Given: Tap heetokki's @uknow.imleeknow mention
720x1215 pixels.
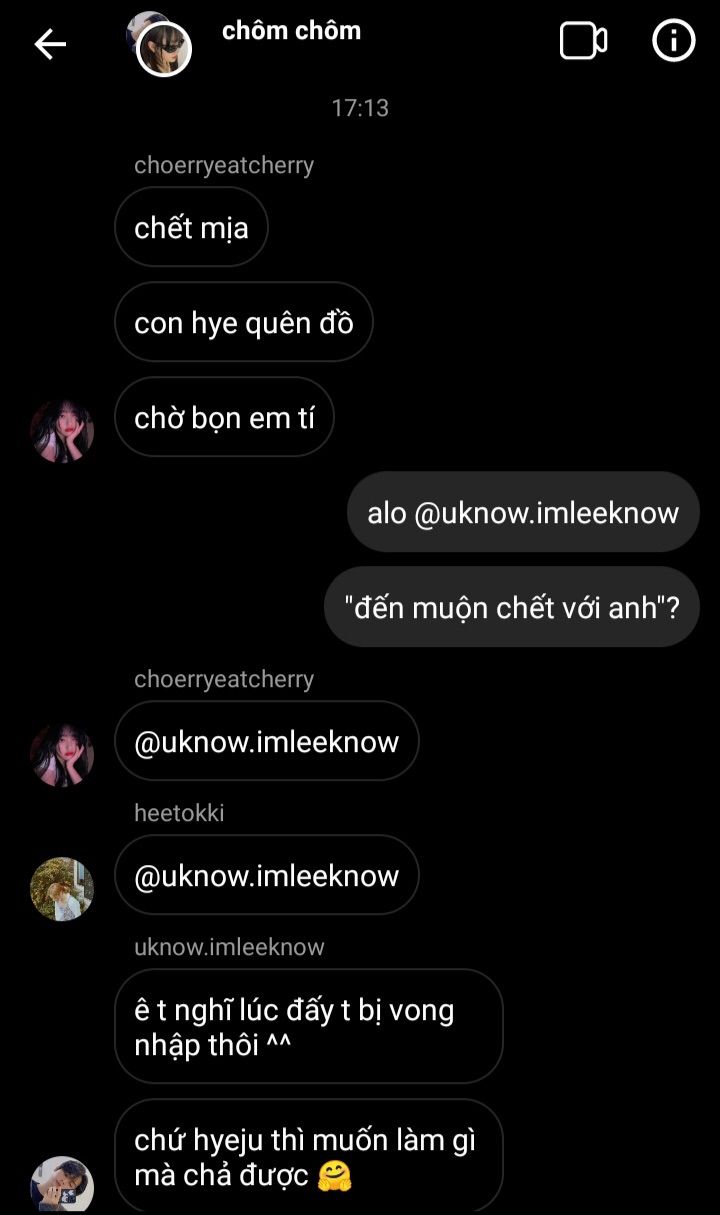Looking at the screenshot, I should [267, 875].
